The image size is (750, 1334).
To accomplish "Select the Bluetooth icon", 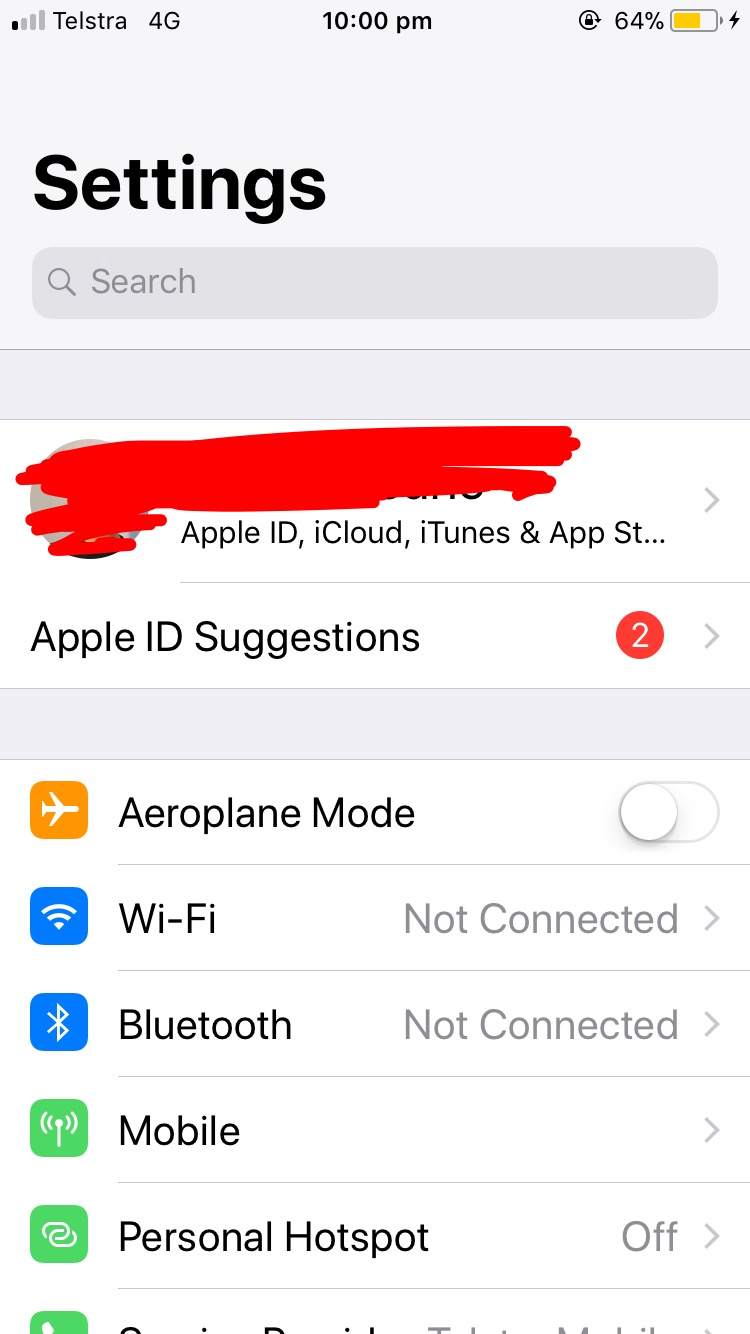I will [59, 1022].
